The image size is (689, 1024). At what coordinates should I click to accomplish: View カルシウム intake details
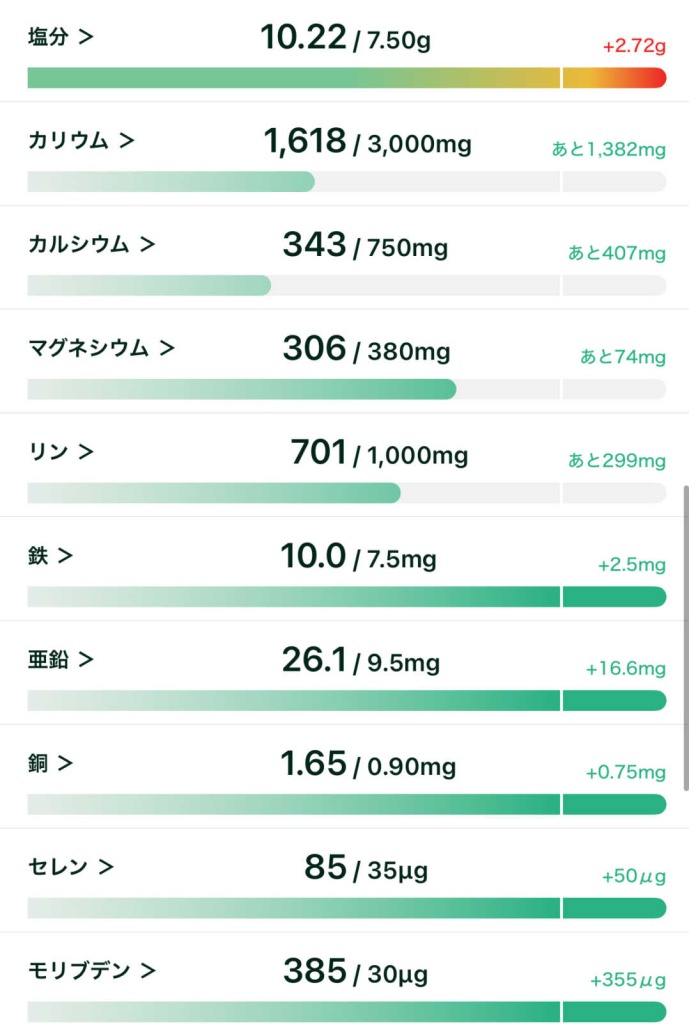91,244
